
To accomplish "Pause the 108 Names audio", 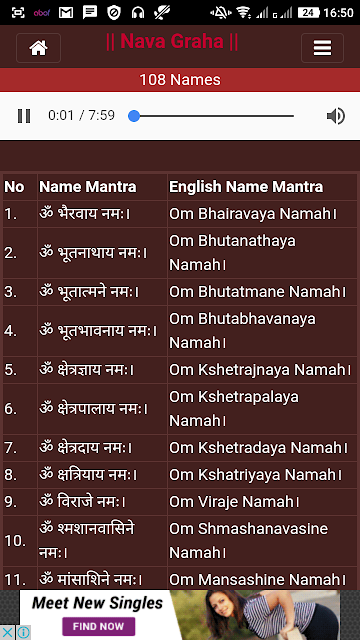I will point(24,116).
